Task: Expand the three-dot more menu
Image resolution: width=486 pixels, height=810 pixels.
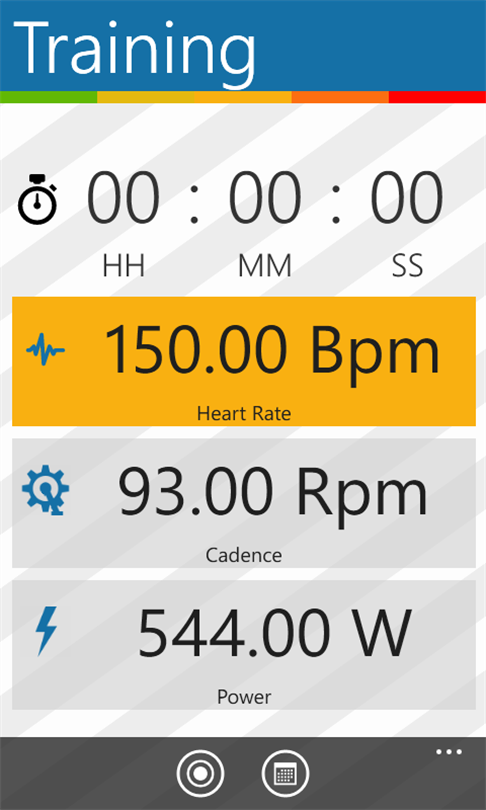Action: pos(449,752)
